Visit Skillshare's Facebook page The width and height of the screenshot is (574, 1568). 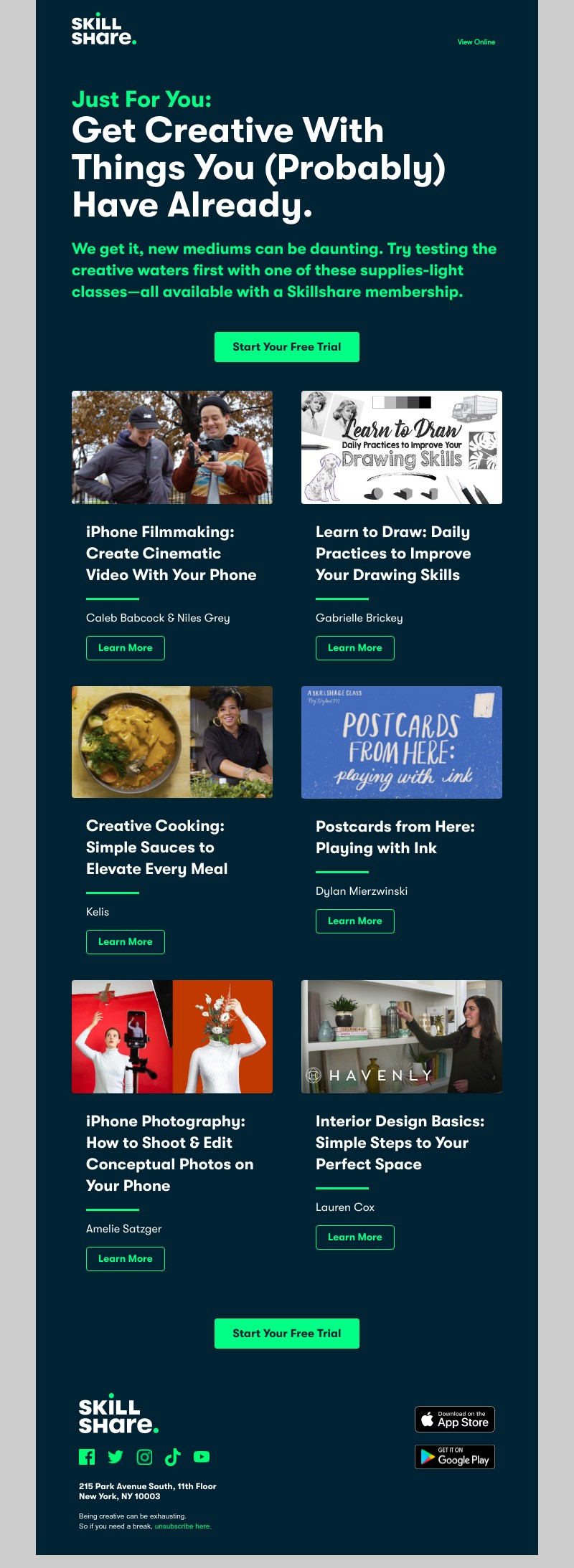(87, 1457)
